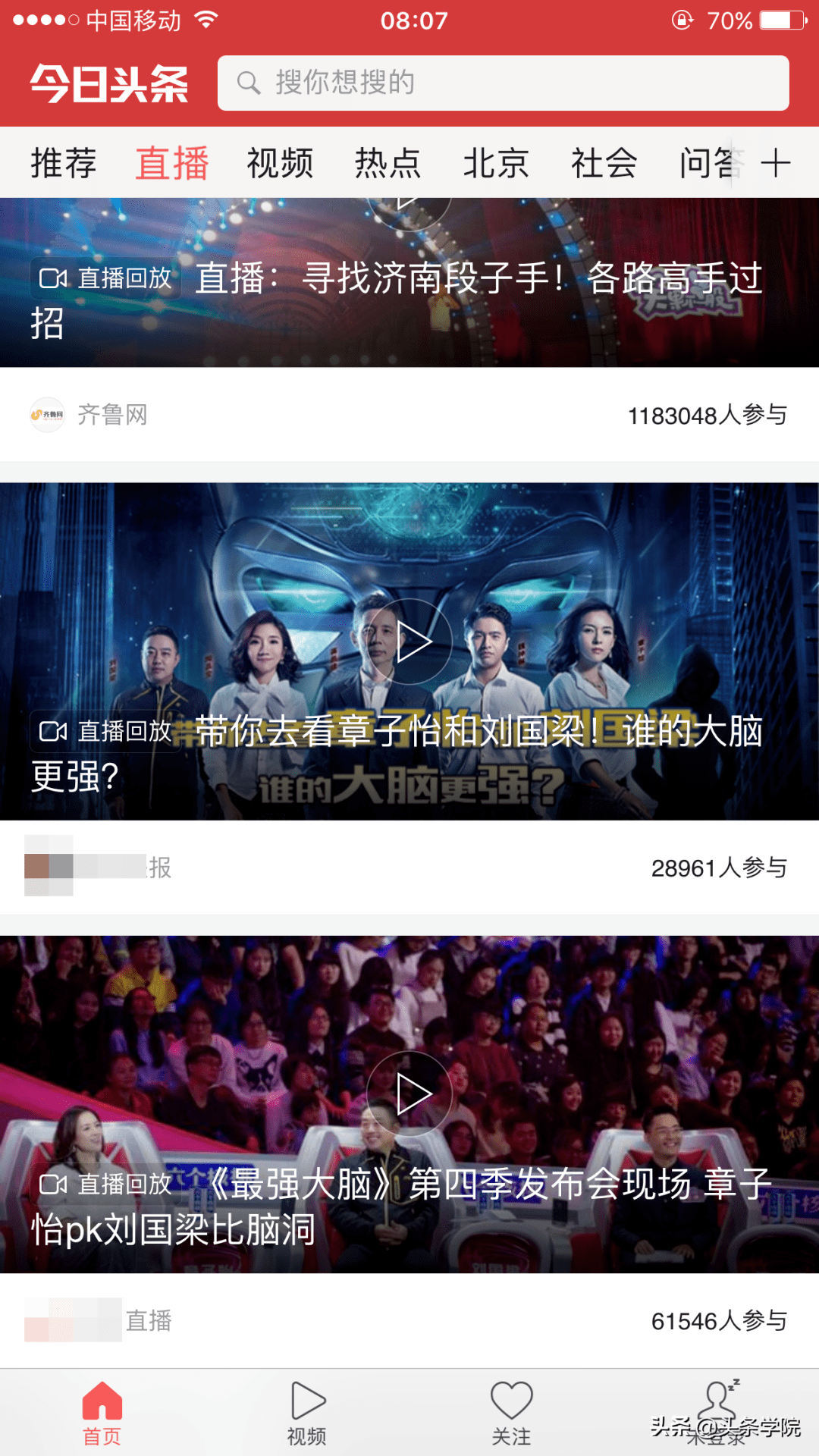Screen dimensions: 819x1456
Task: Switch to the 视频 channel in the top bar
Action: point(280,163)
